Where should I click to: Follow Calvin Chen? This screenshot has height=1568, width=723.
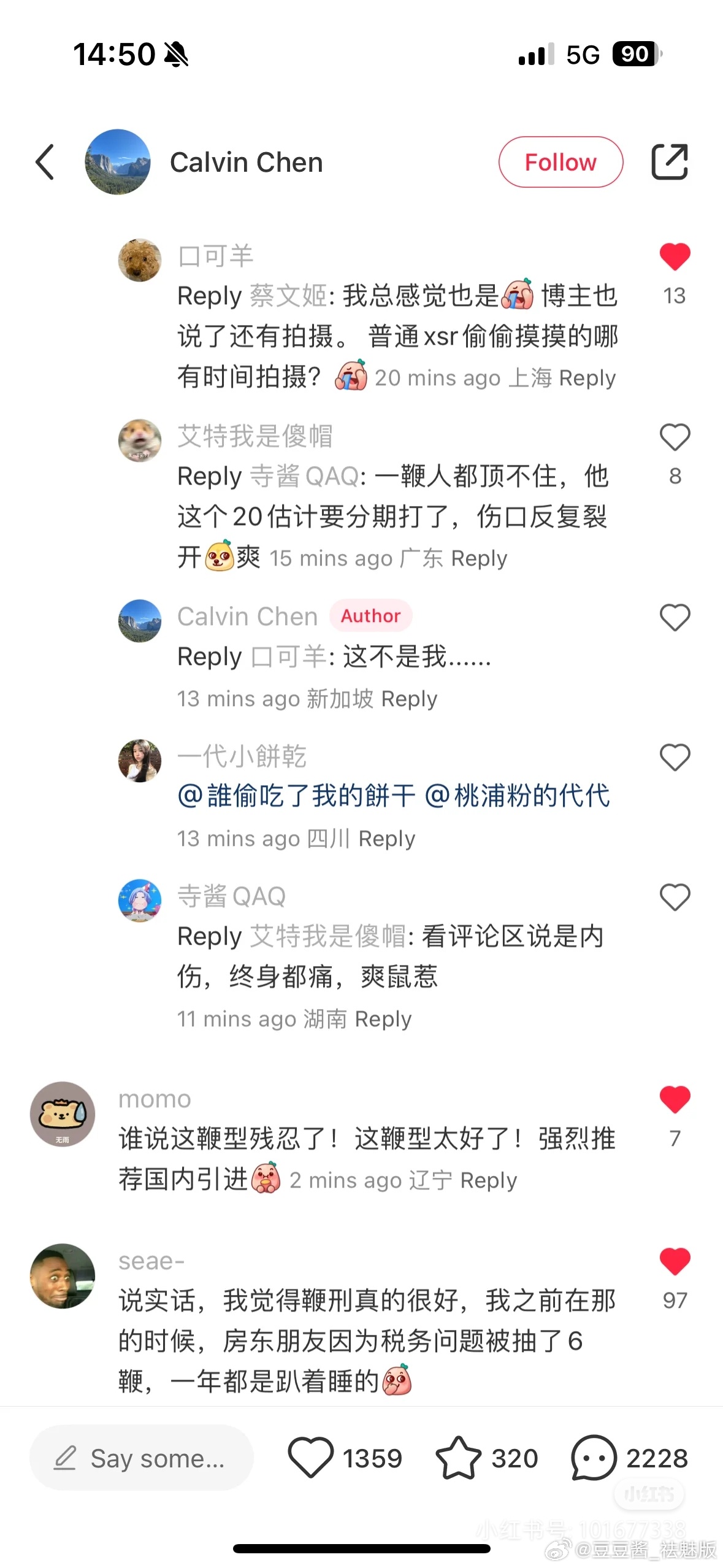560,162
